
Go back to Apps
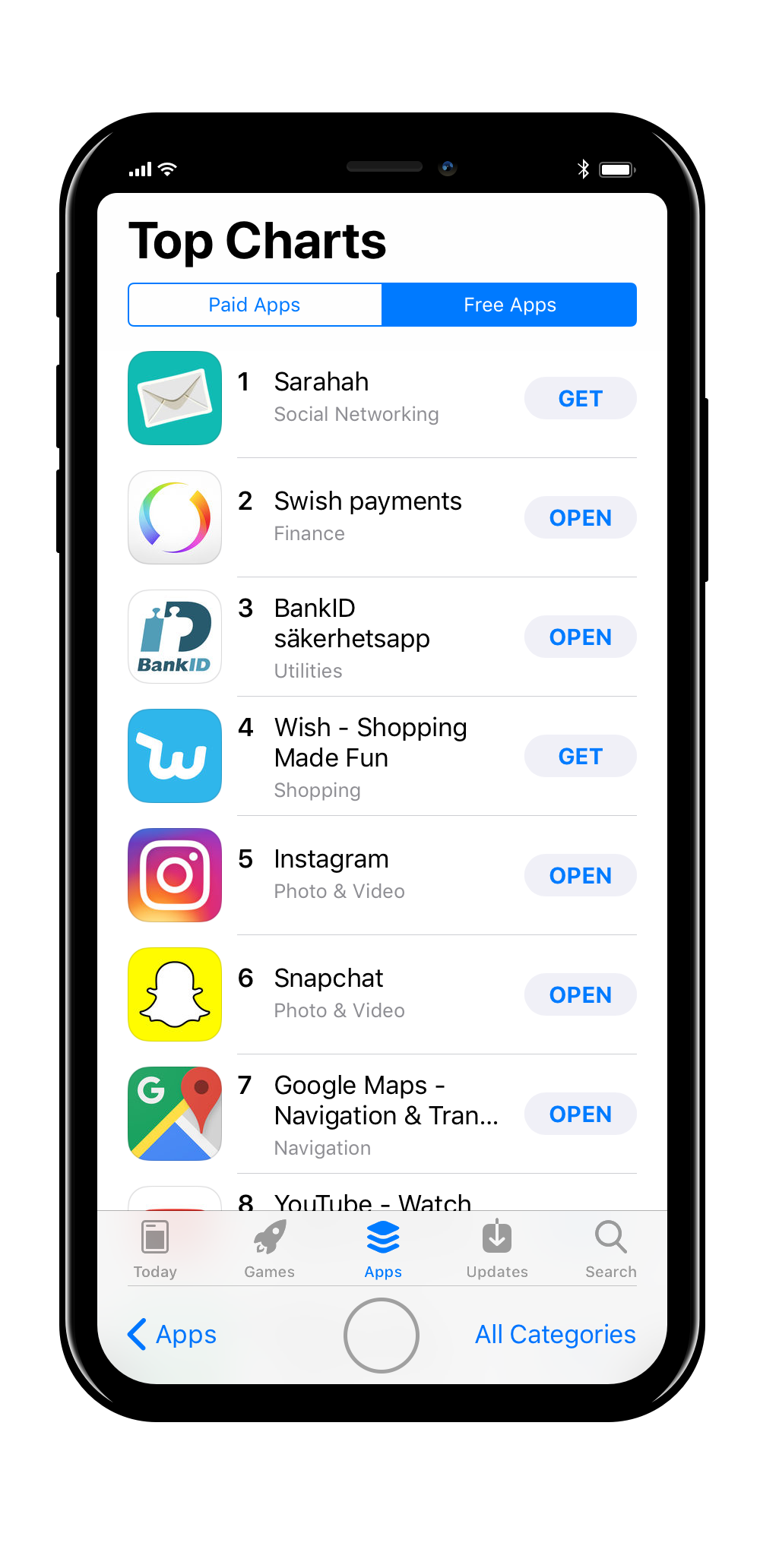(172, 1334)
